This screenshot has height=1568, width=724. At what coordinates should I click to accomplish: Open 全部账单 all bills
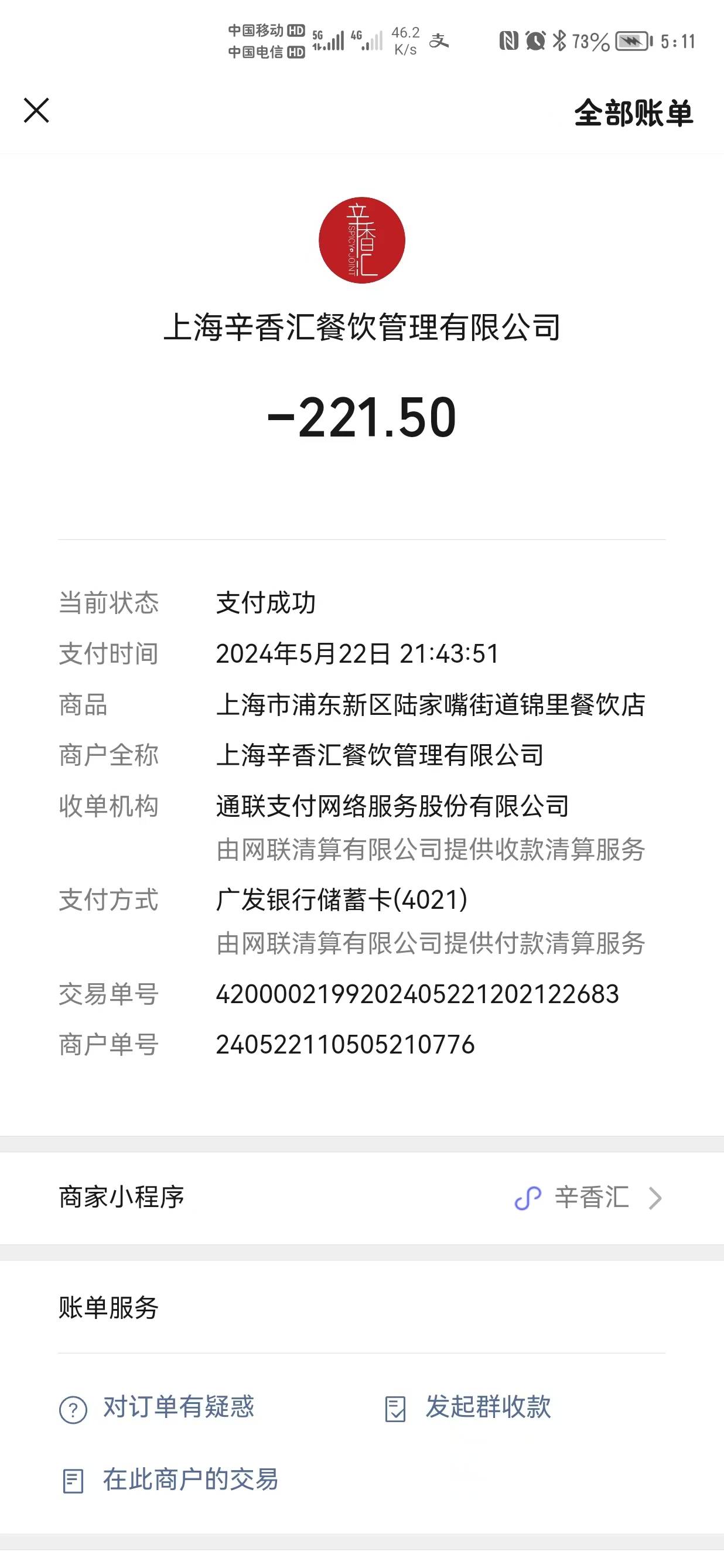(633, 113)
